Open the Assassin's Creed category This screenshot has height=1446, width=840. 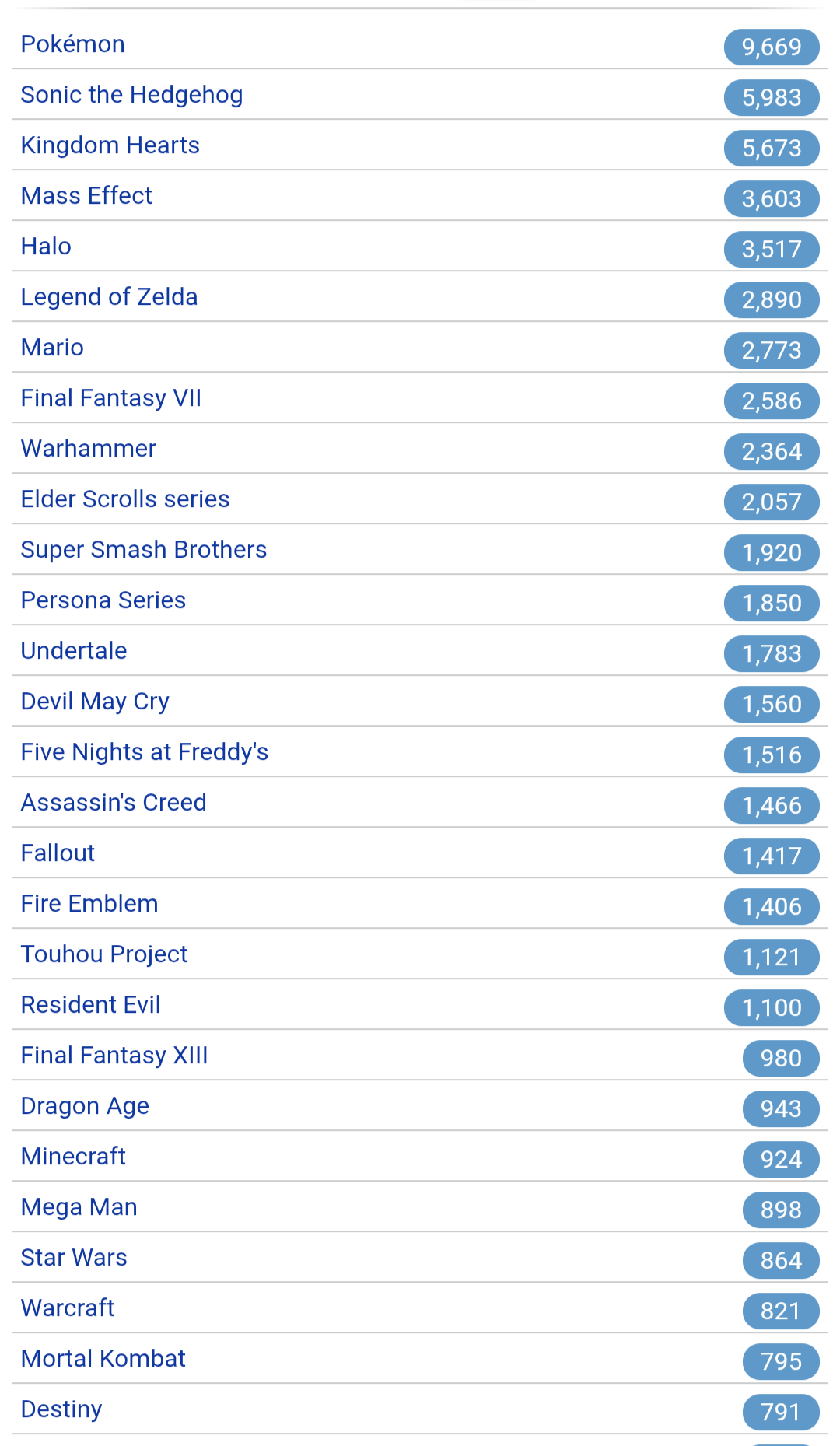[114, 803]
